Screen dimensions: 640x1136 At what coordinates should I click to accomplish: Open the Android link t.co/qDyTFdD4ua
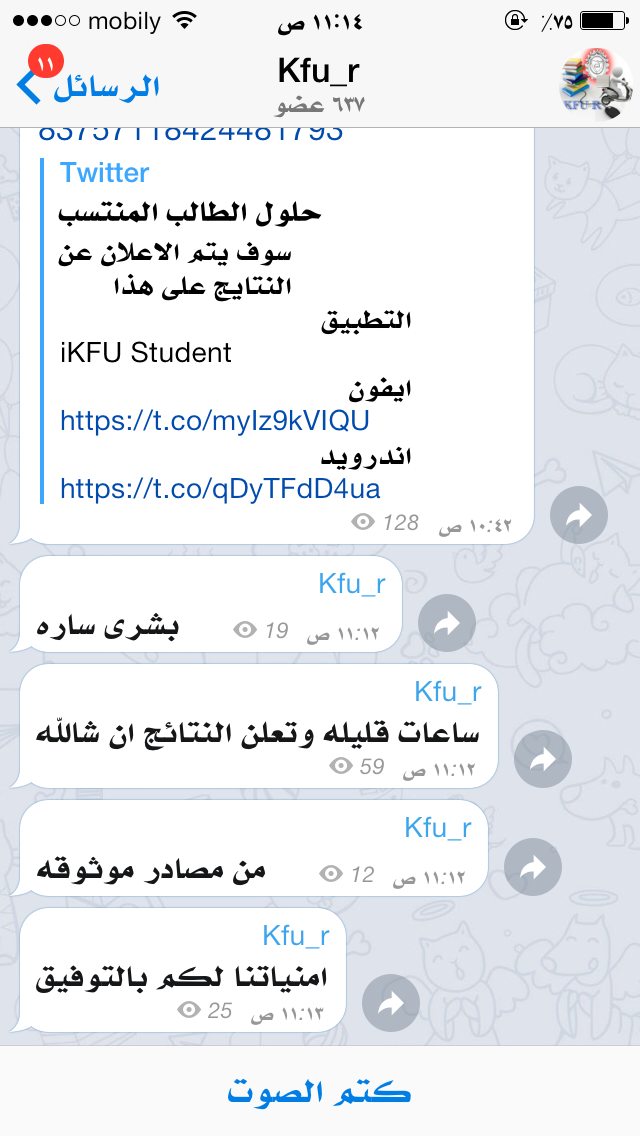pos(220,488)
